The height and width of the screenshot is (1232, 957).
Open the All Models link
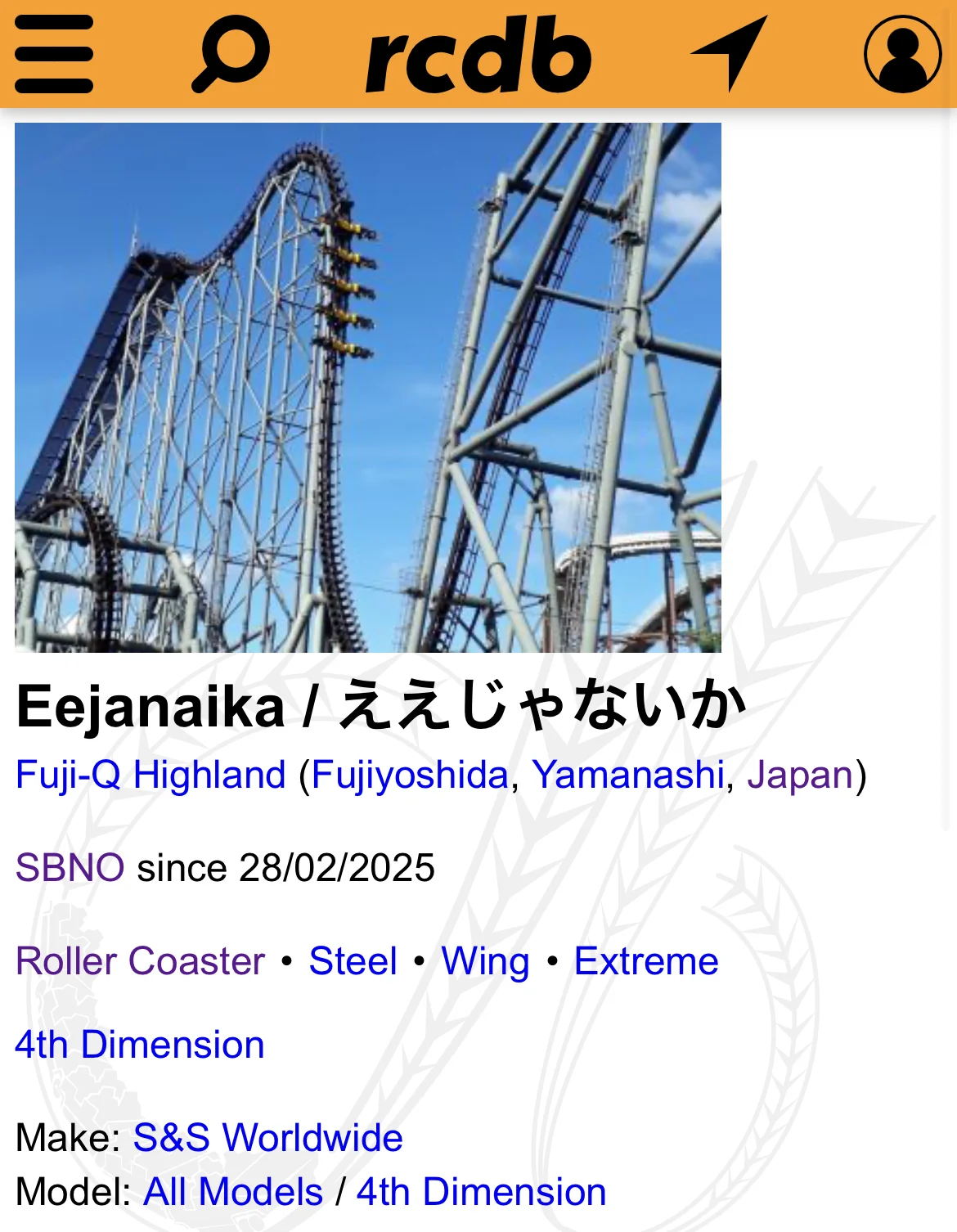[233, 1192]
